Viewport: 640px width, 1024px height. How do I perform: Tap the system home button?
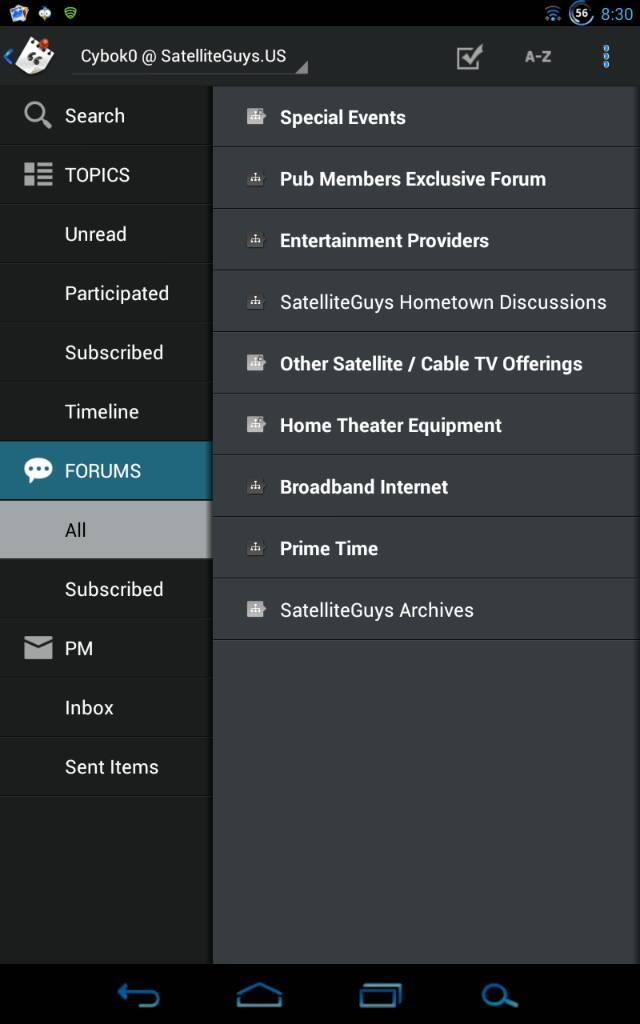point(259,995)
